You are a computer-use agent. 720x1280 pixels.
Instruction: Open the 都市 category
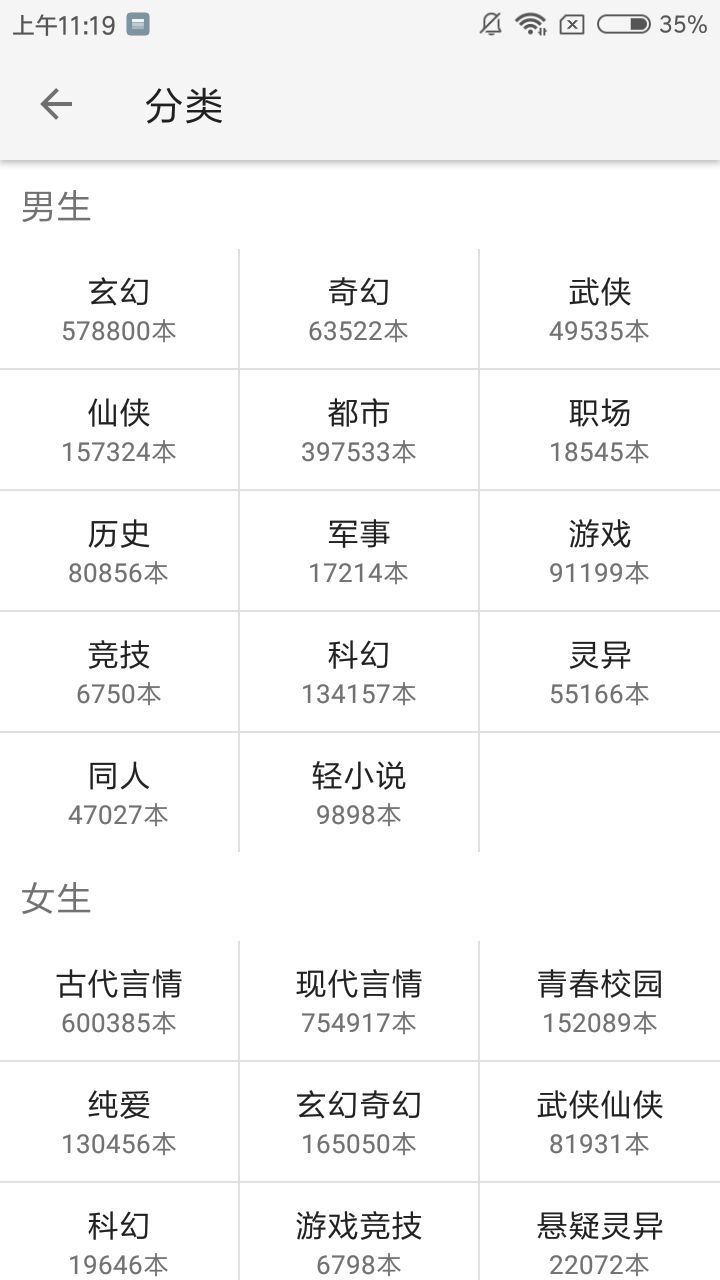(x=359, y=430)
